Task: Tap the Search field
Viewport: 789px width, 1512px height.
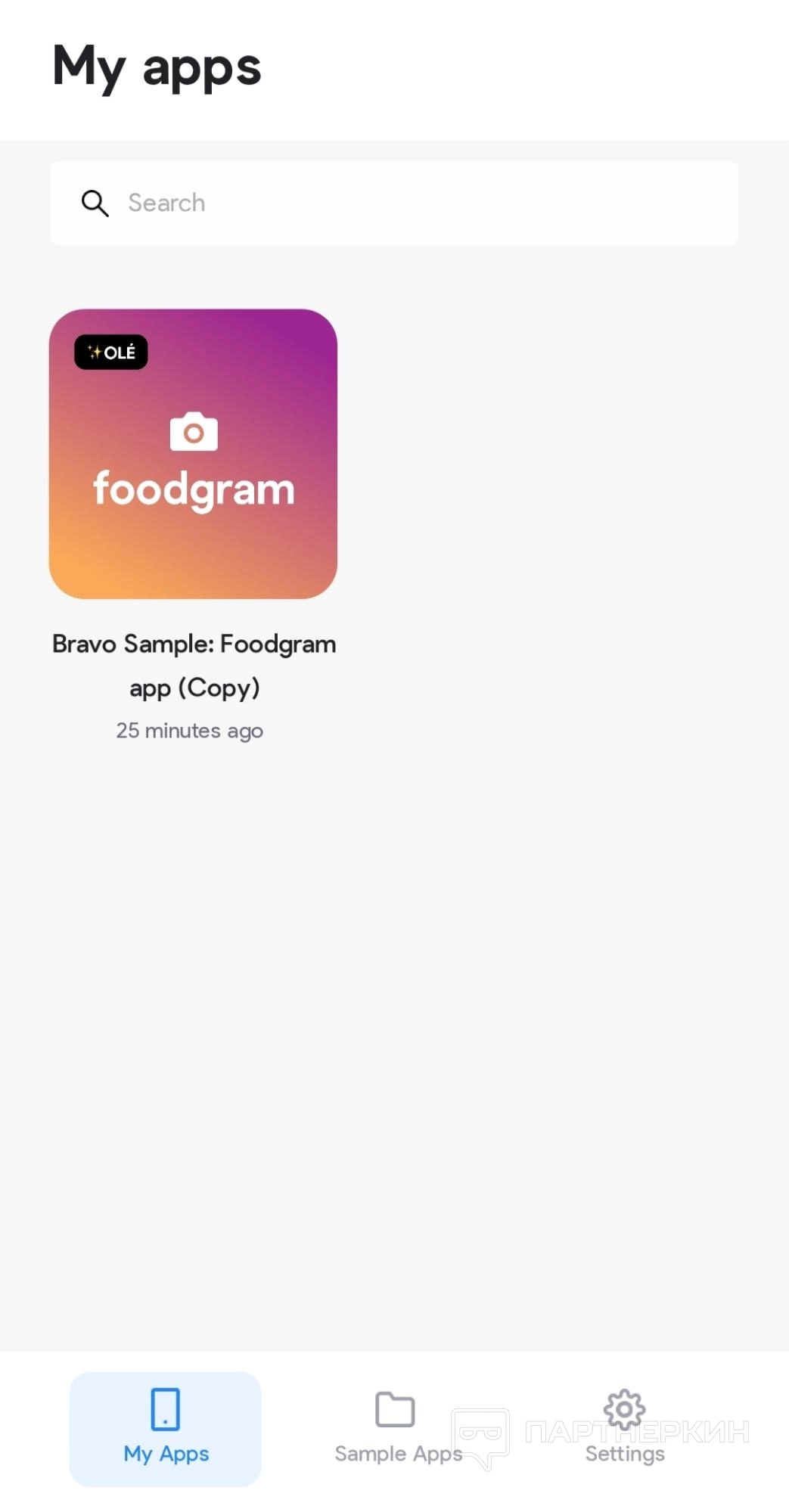Action: (393, 203)
